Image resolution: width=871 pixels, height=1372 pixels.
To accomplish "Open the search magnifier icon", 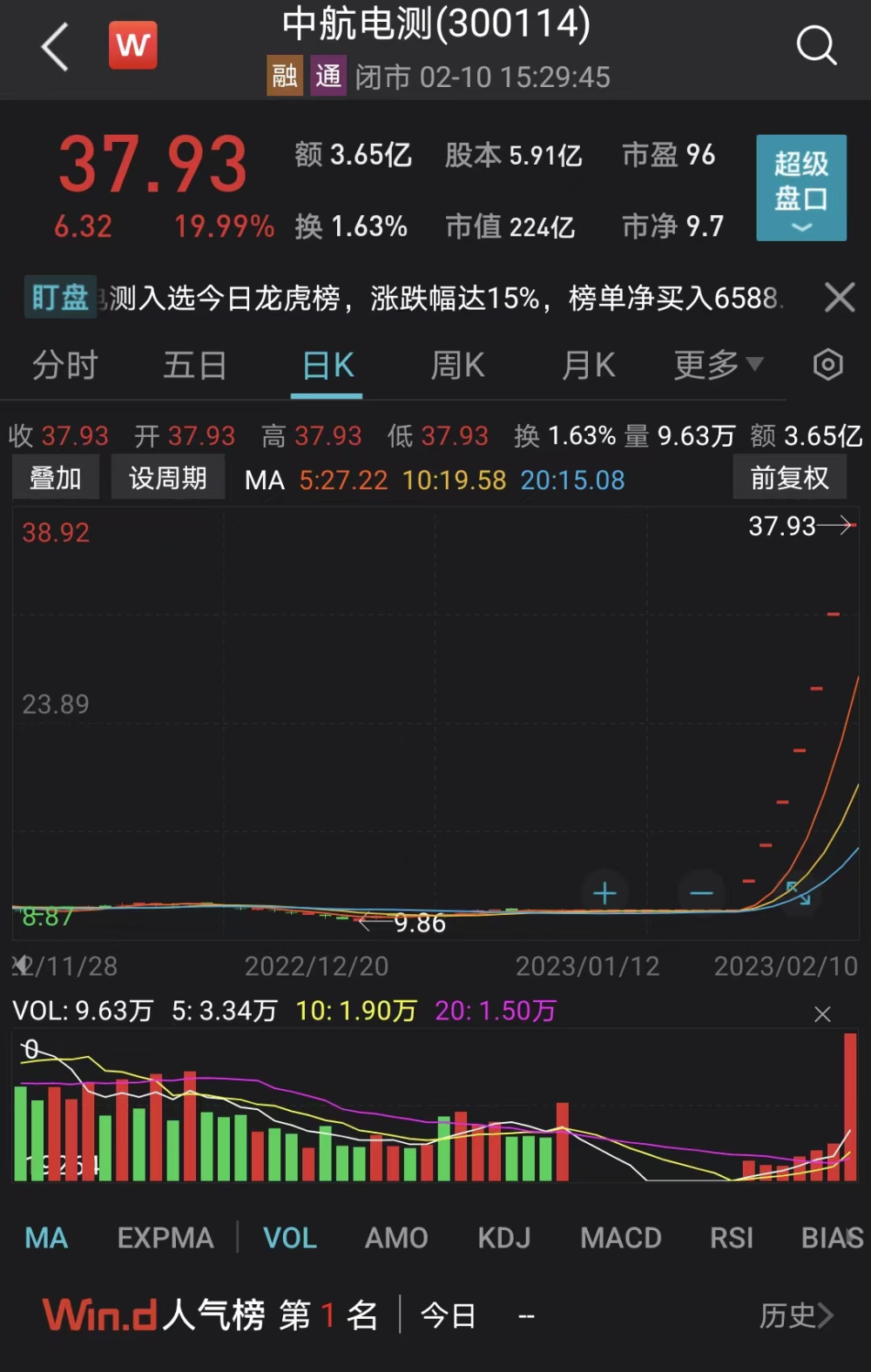I will click(x=816, y=45).
